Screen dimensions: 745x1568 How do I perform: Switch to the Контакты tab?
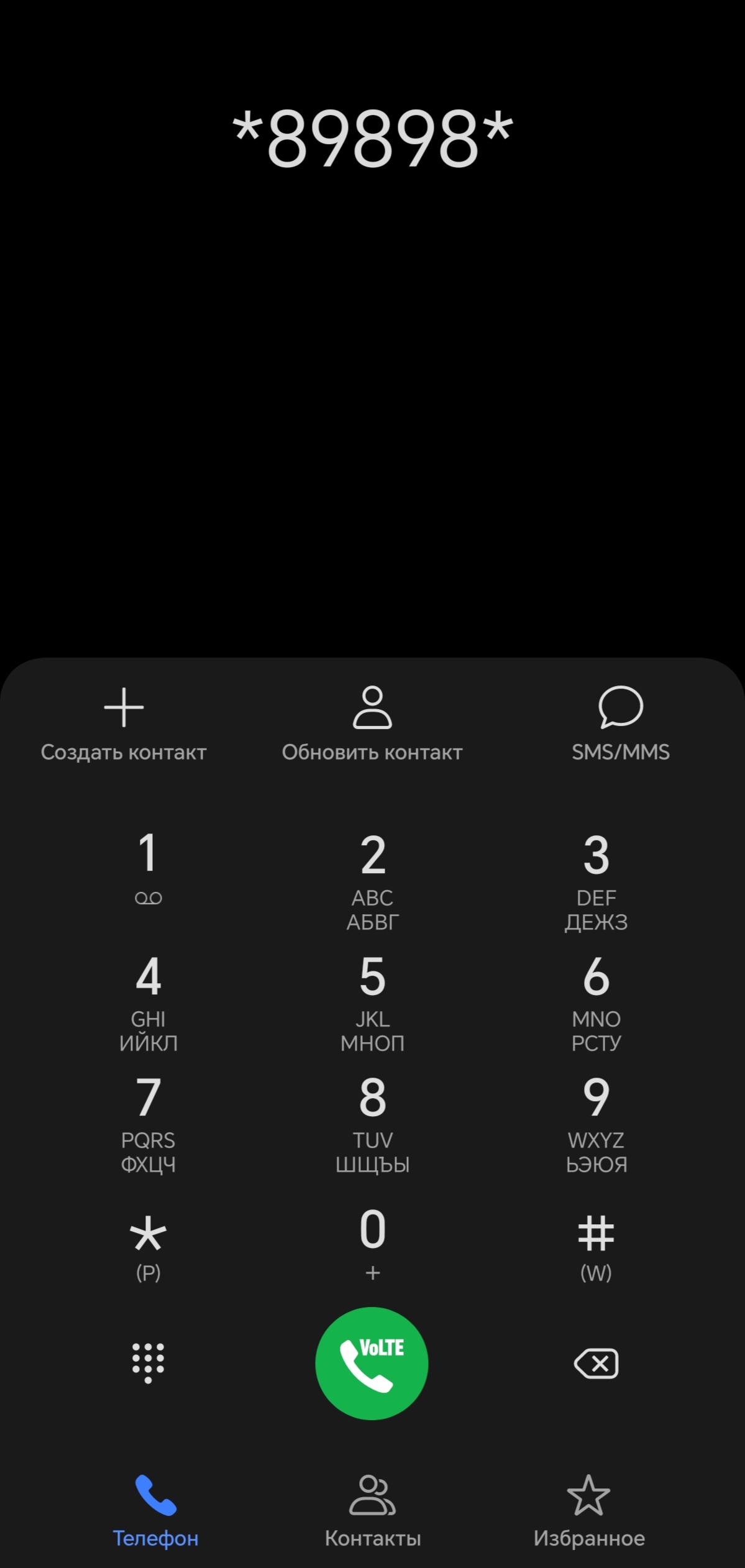click(372, 1510)
